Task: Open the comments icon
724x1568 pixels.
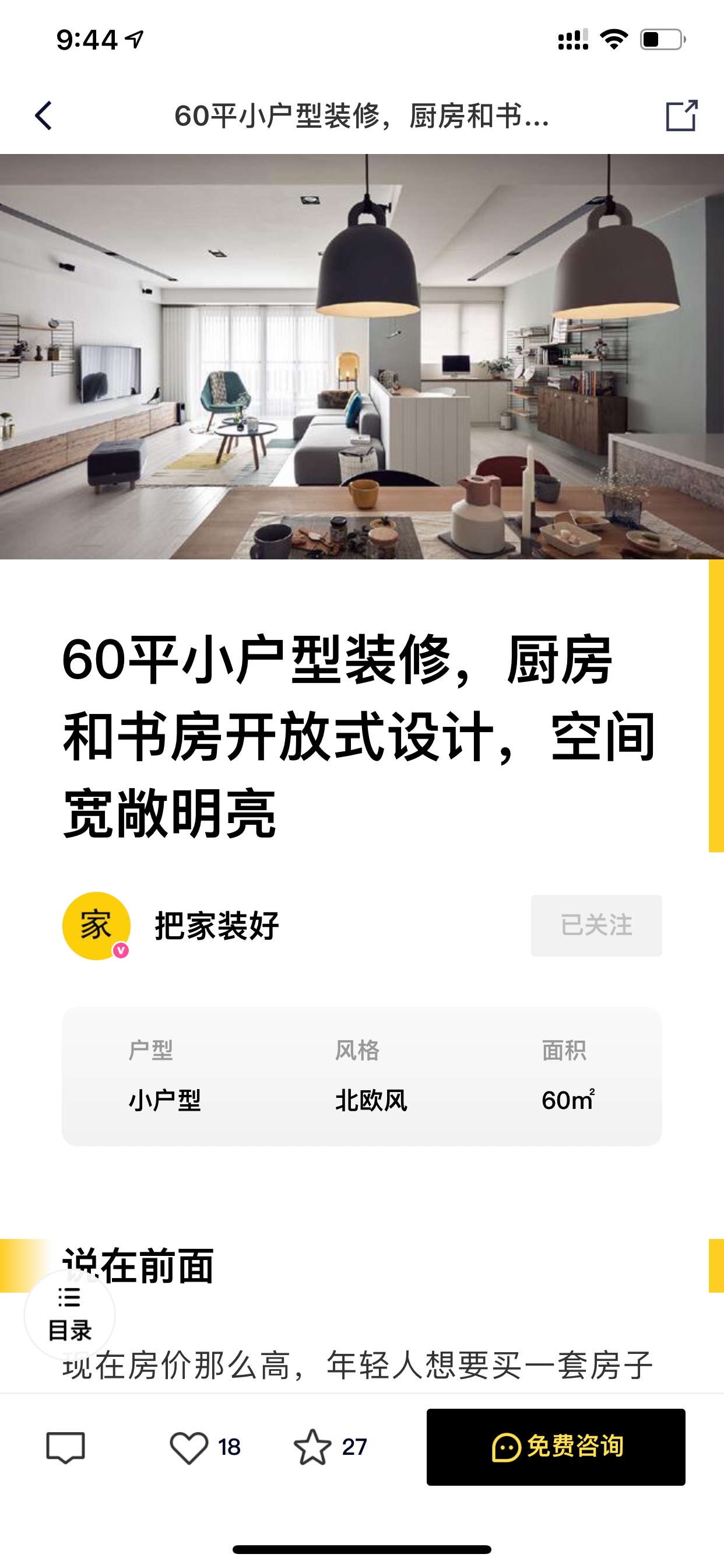Action: [x=66, y=1447]
